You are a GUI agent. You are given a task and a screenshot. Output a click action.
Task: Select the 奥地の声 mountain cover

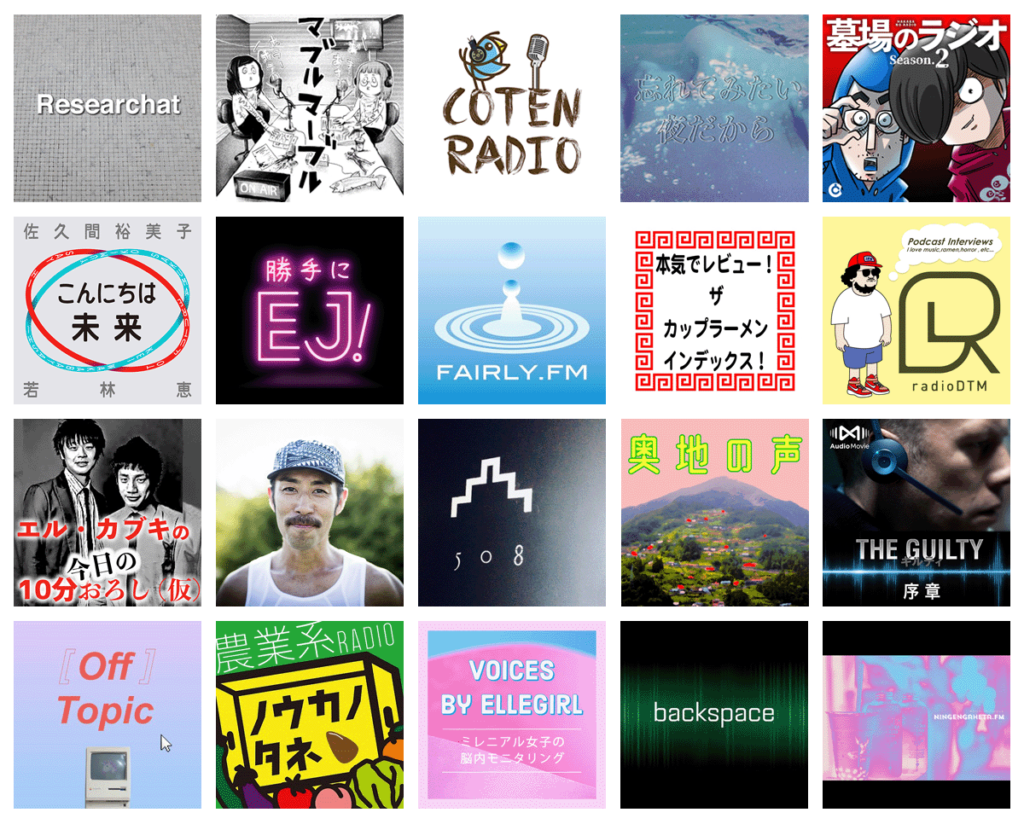(x=714, y=512)
